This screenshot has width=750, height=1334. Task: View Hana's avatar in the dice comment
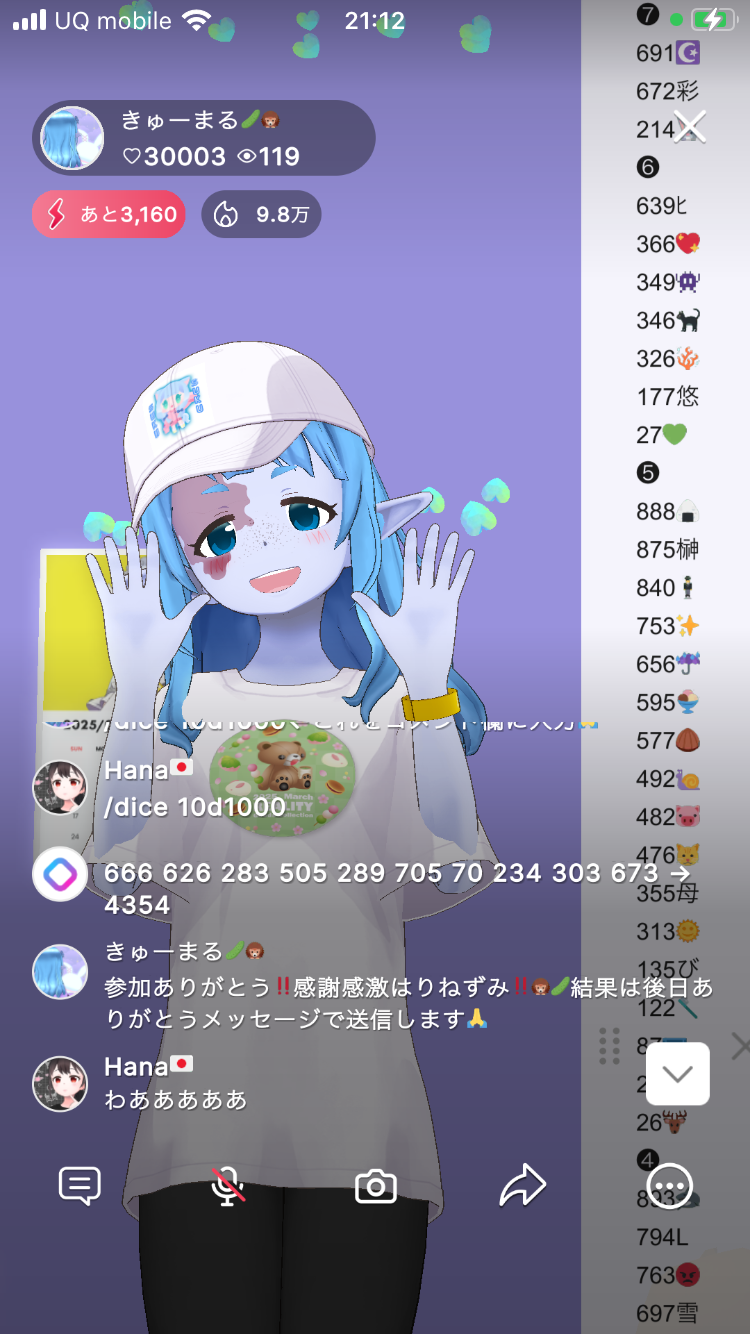[60, 788]
